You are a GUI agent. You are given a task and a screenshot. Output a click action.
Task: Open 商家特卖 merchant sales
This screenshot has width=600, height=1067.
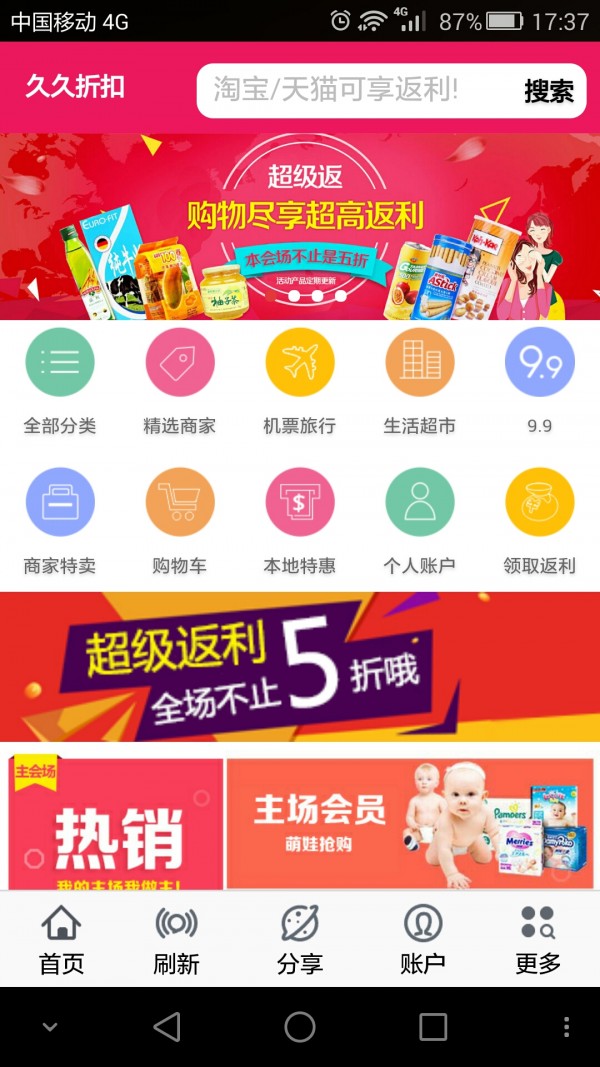click(60, 521)
